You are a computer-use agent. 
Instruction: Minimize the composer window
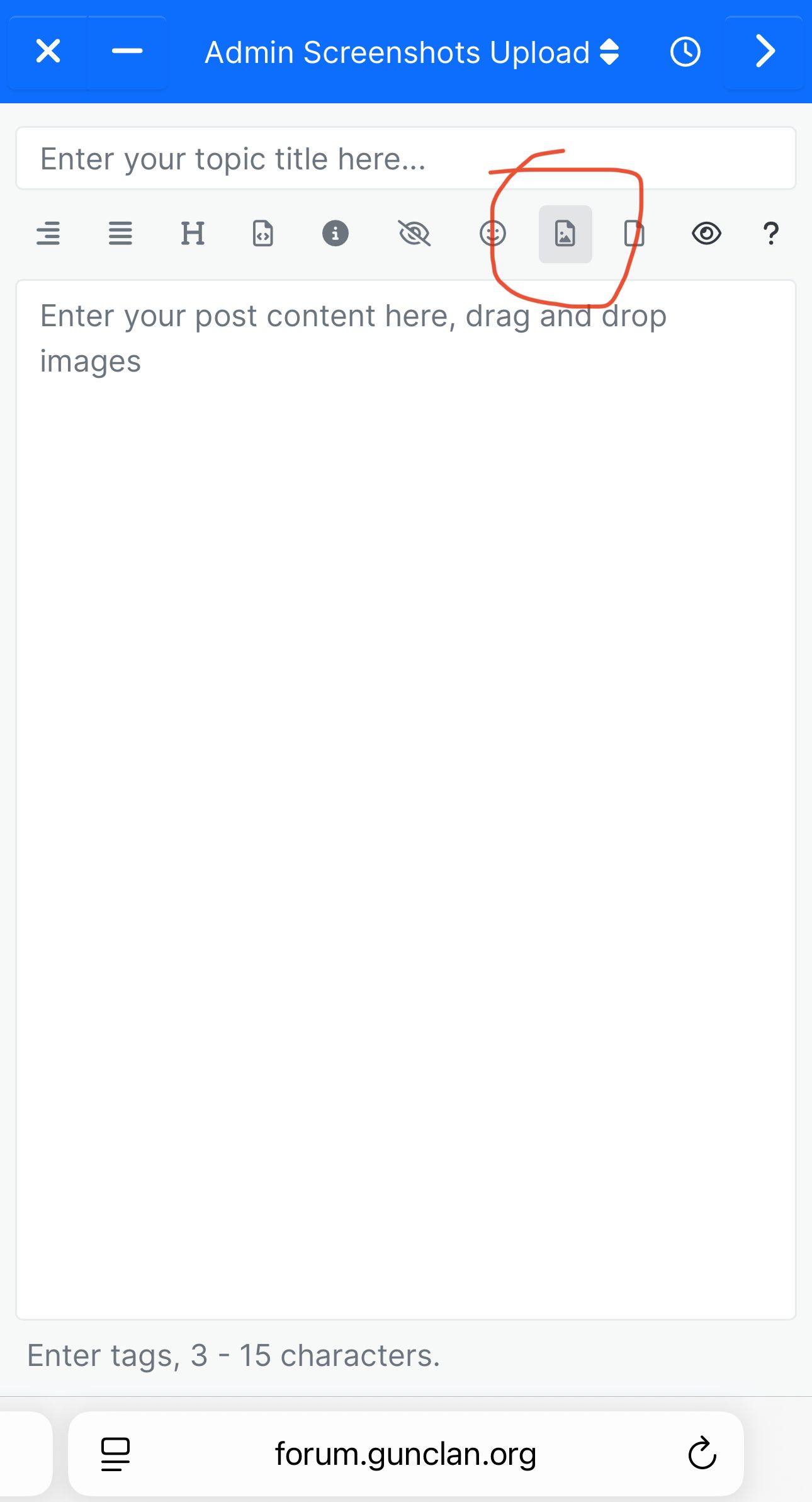coord(127,52)
